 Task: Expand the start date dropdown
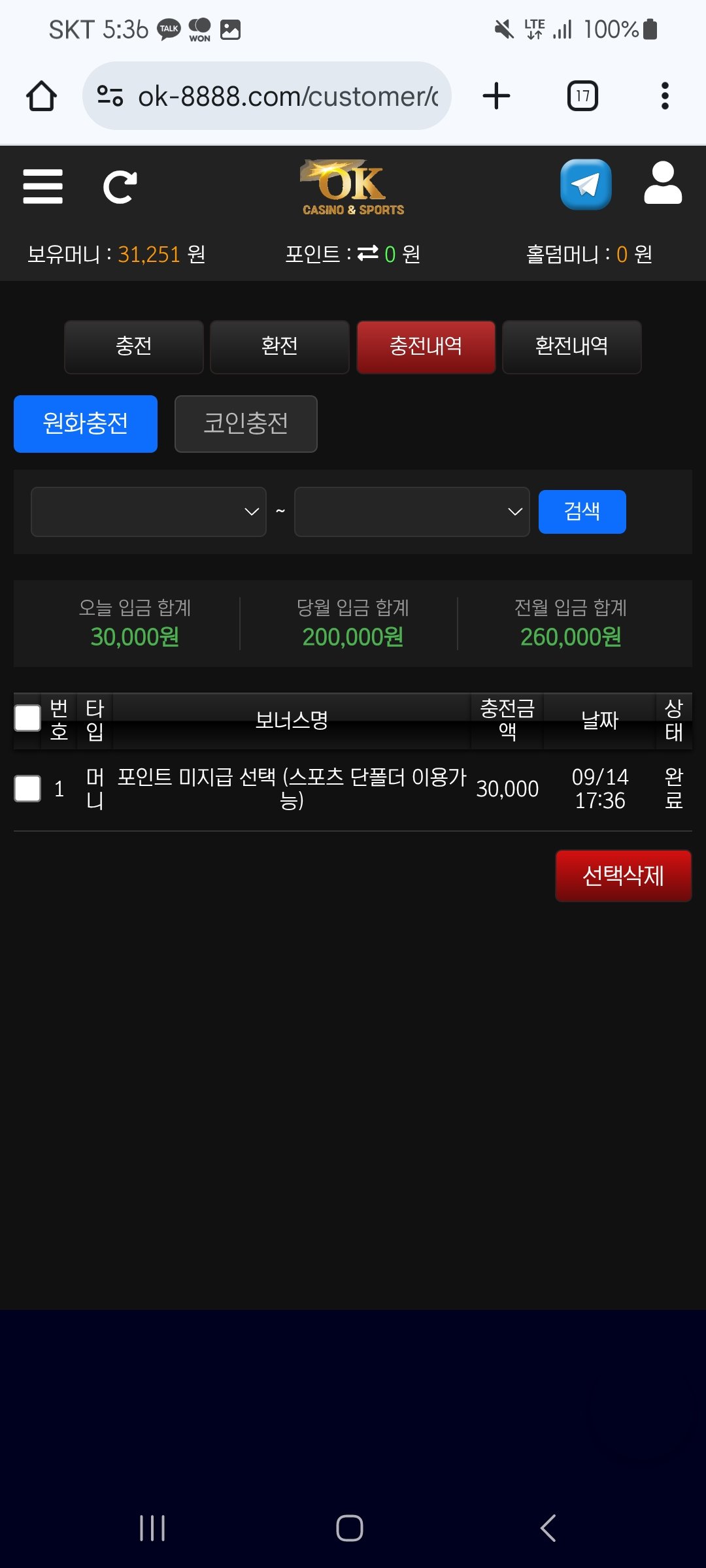[148, 512]
